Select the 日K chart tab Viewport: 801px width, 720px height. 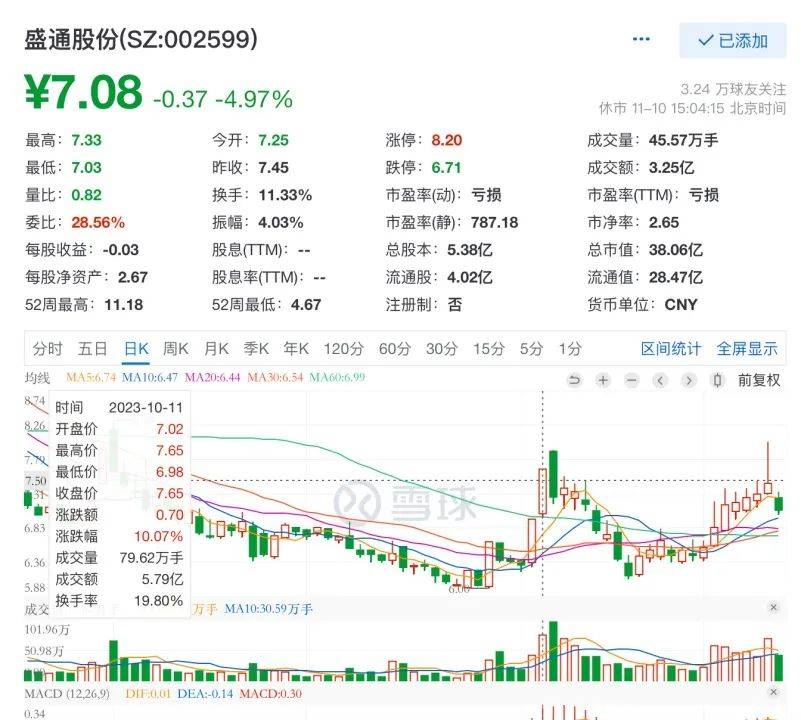pyautogui.click(x=136, y=349)
